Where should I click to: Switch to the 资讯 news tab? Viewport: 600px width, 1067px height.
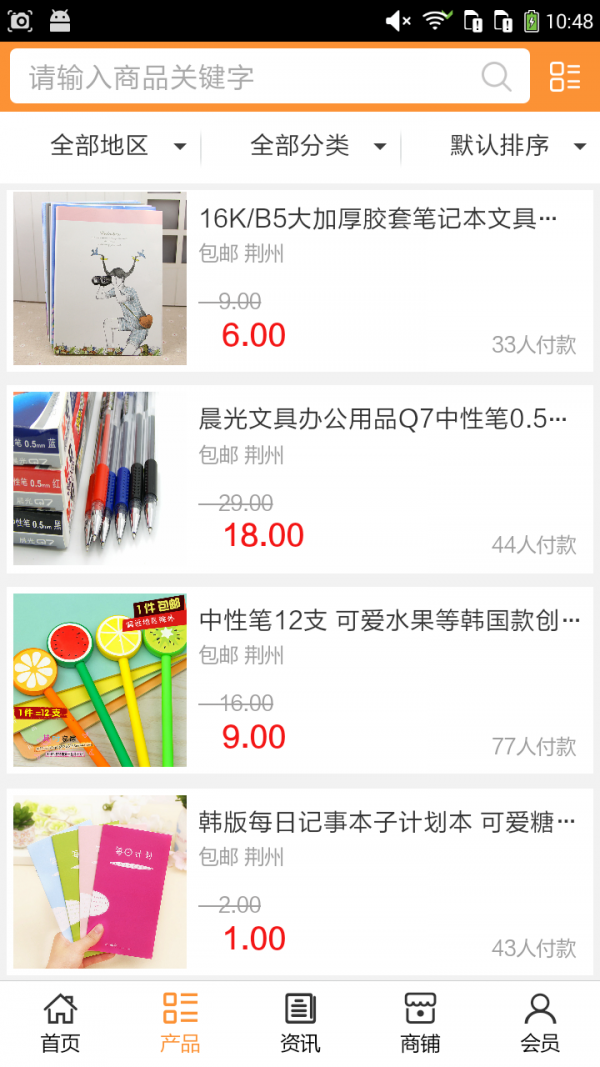(300, 1023)
